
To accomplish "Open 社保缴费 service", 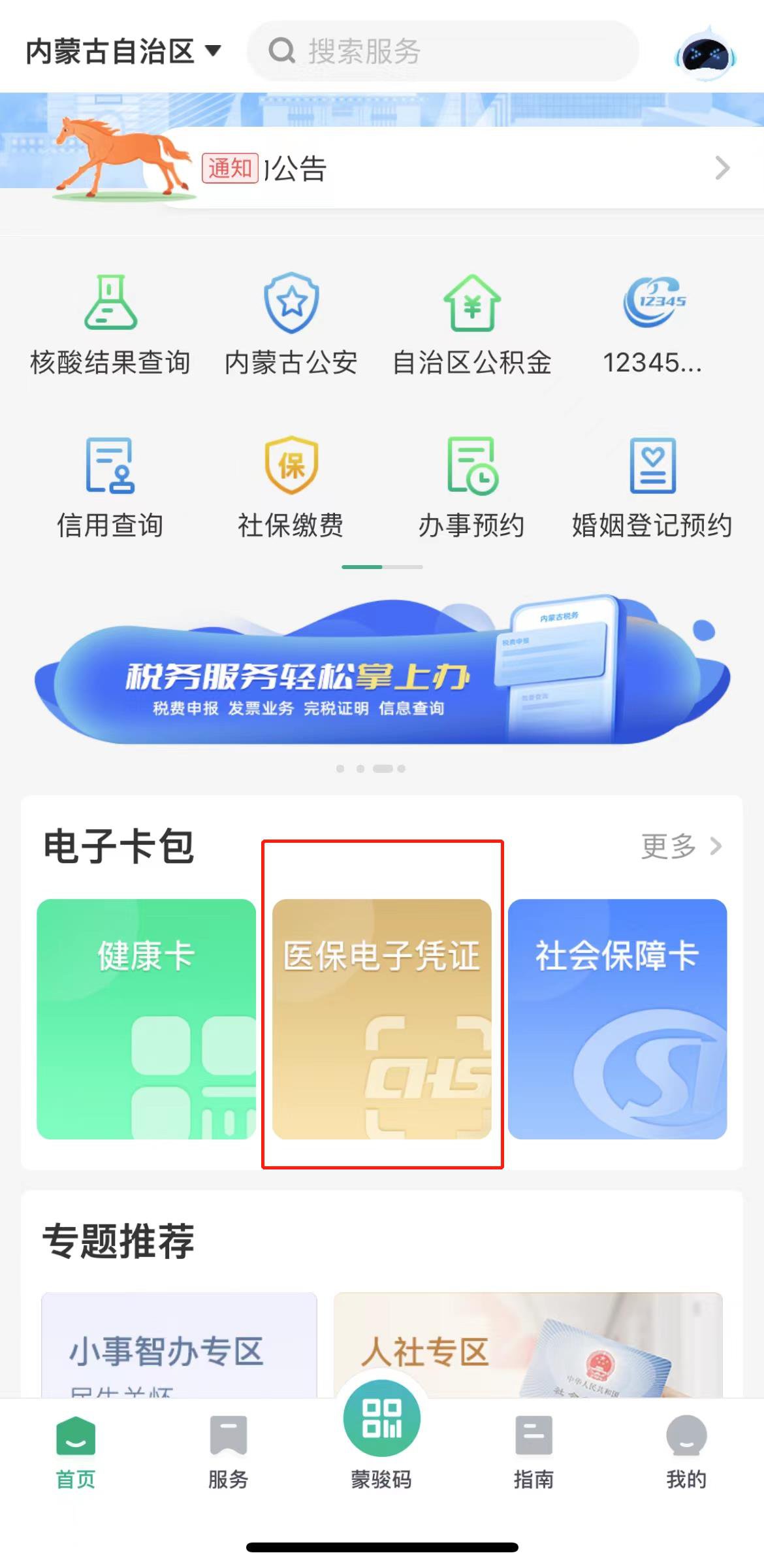I will [x=291, y=487].
